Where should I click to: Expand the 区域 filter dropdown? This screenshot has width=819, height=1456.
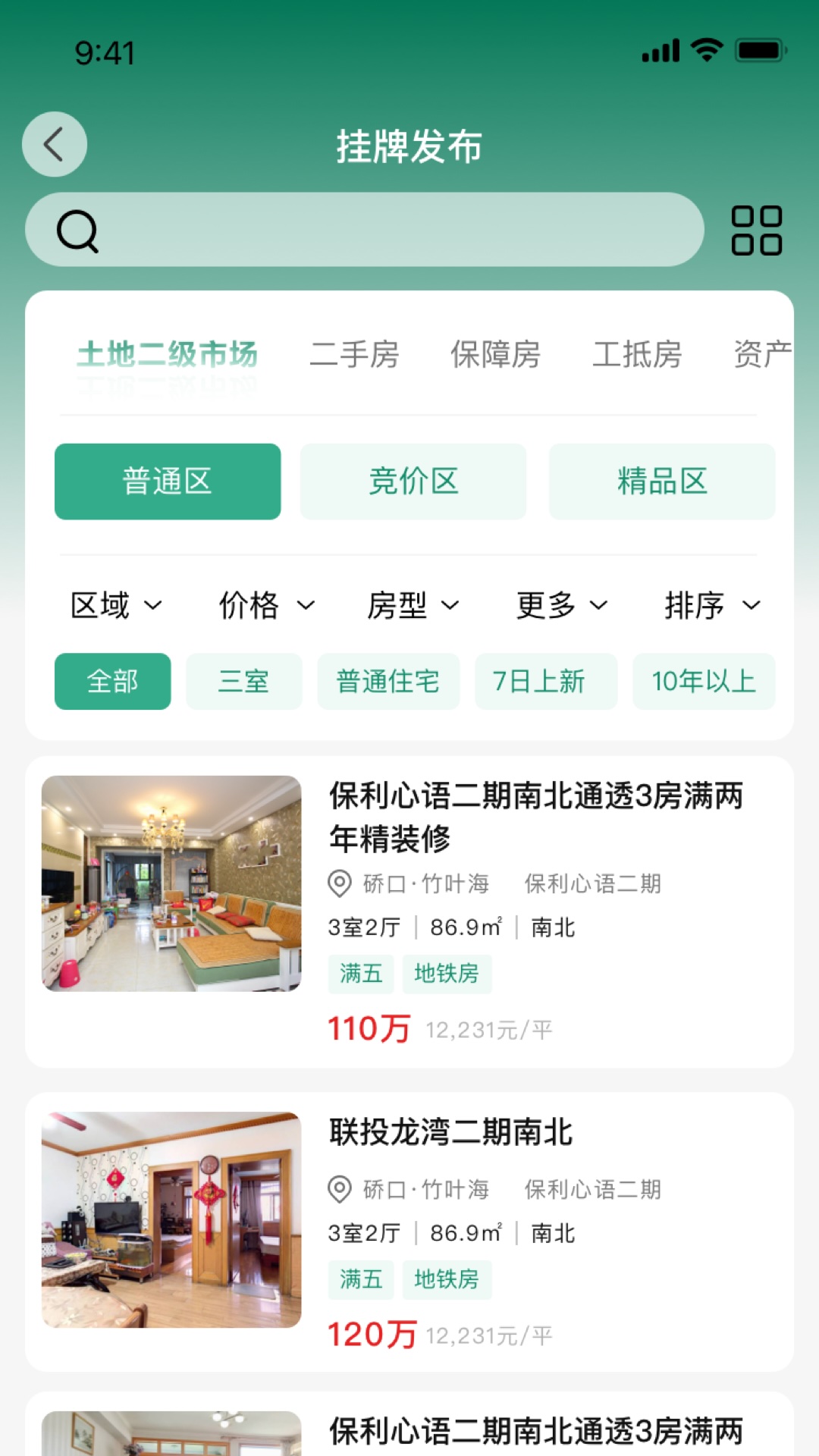[116, 605]
